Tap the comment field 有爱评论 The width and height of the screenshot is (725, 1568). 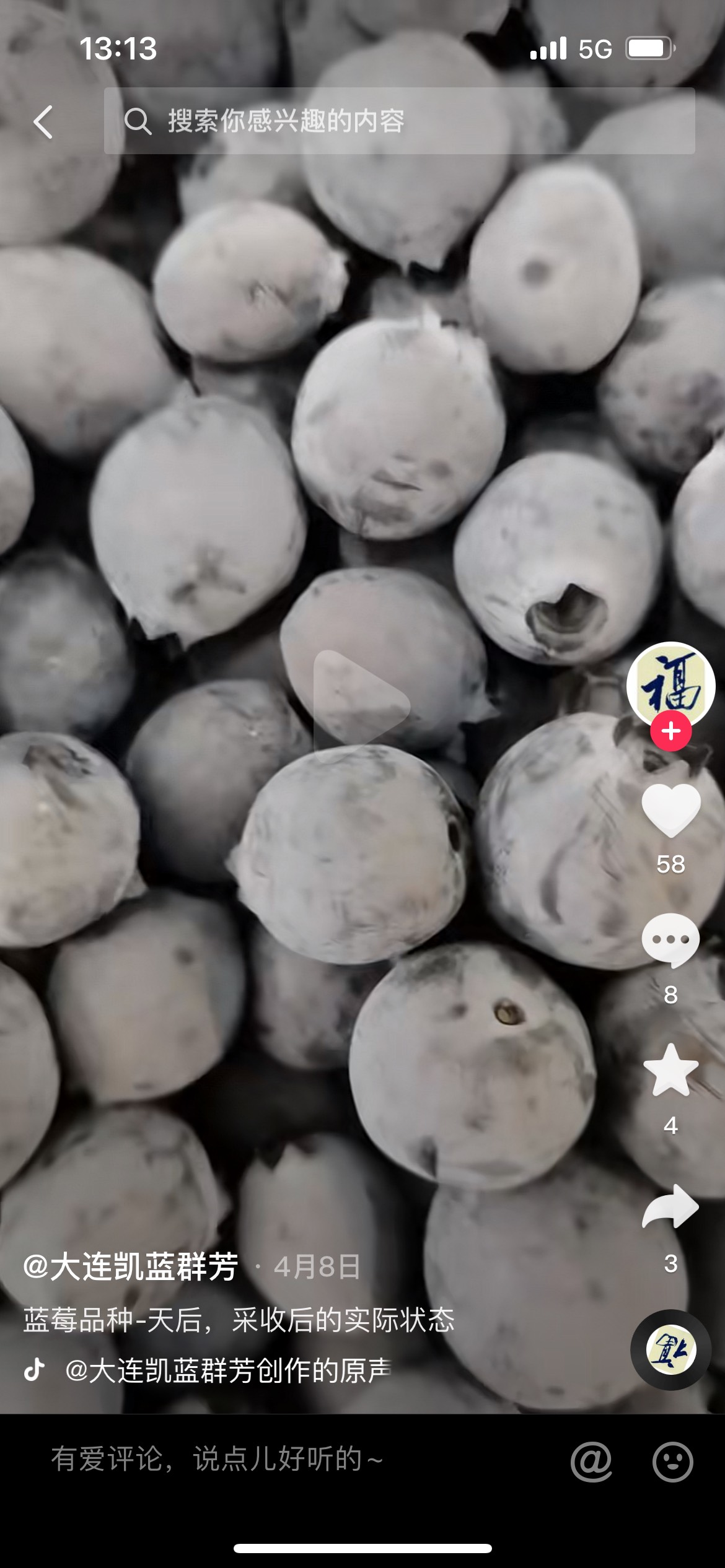(x=217, y=1459)
